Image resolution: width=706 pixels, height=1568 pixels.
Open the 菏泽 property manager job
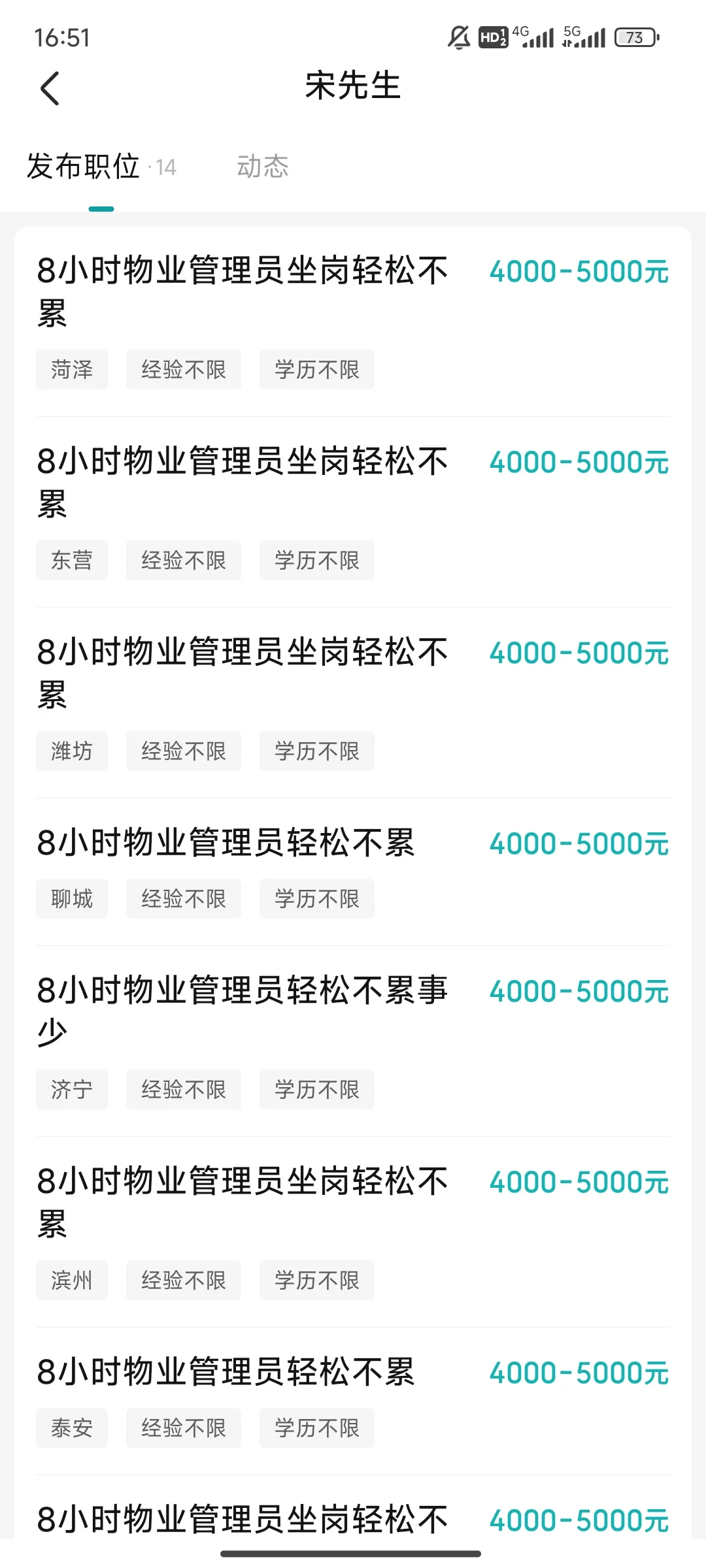(x=242, y=291)
